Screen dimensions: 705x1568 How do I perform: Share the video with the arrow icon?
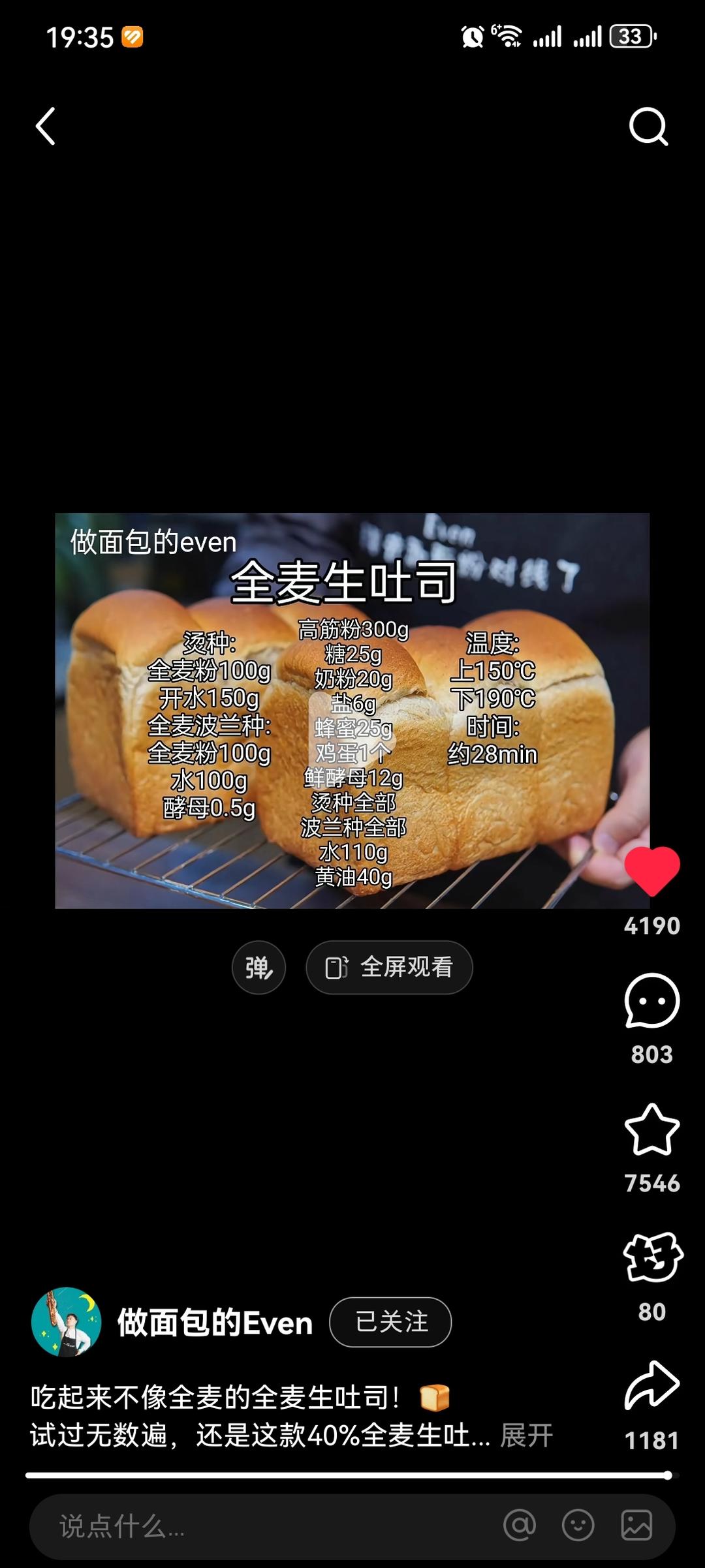tap(651, 1386)
